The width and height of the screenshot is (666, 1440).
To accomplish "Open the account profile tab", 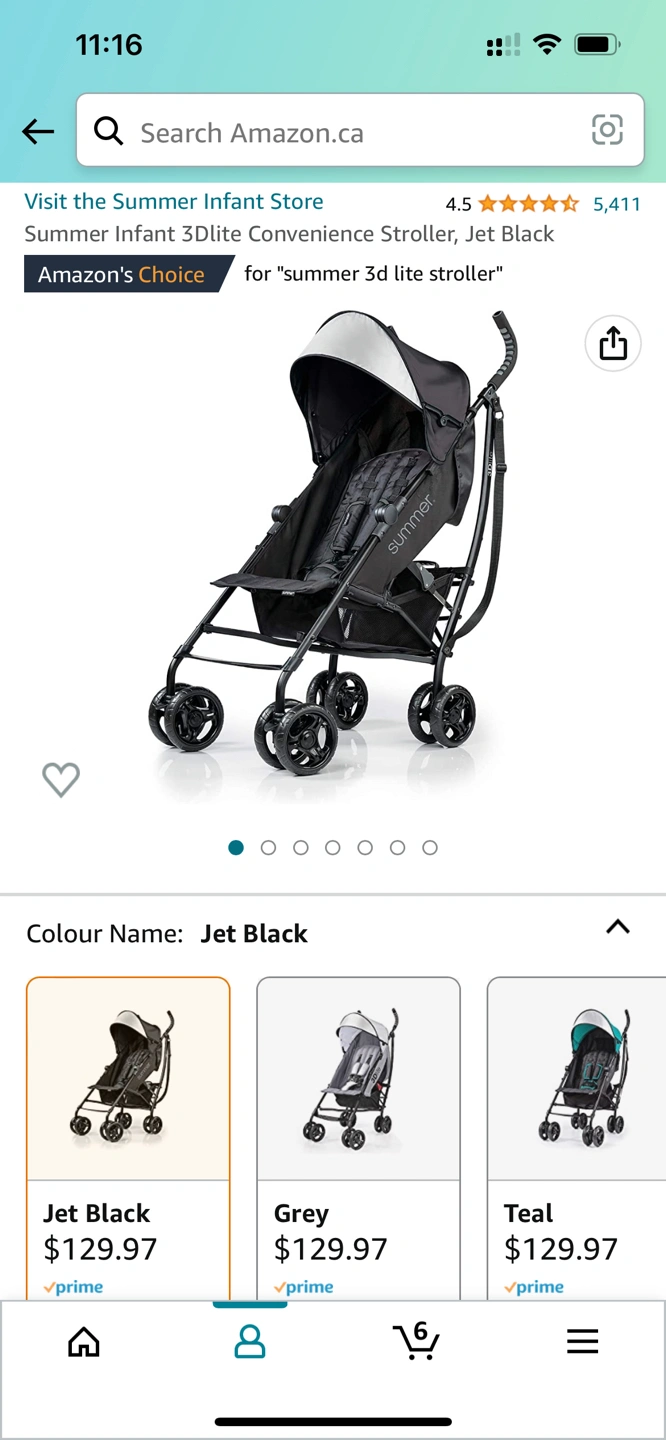I will point(250,1341).
